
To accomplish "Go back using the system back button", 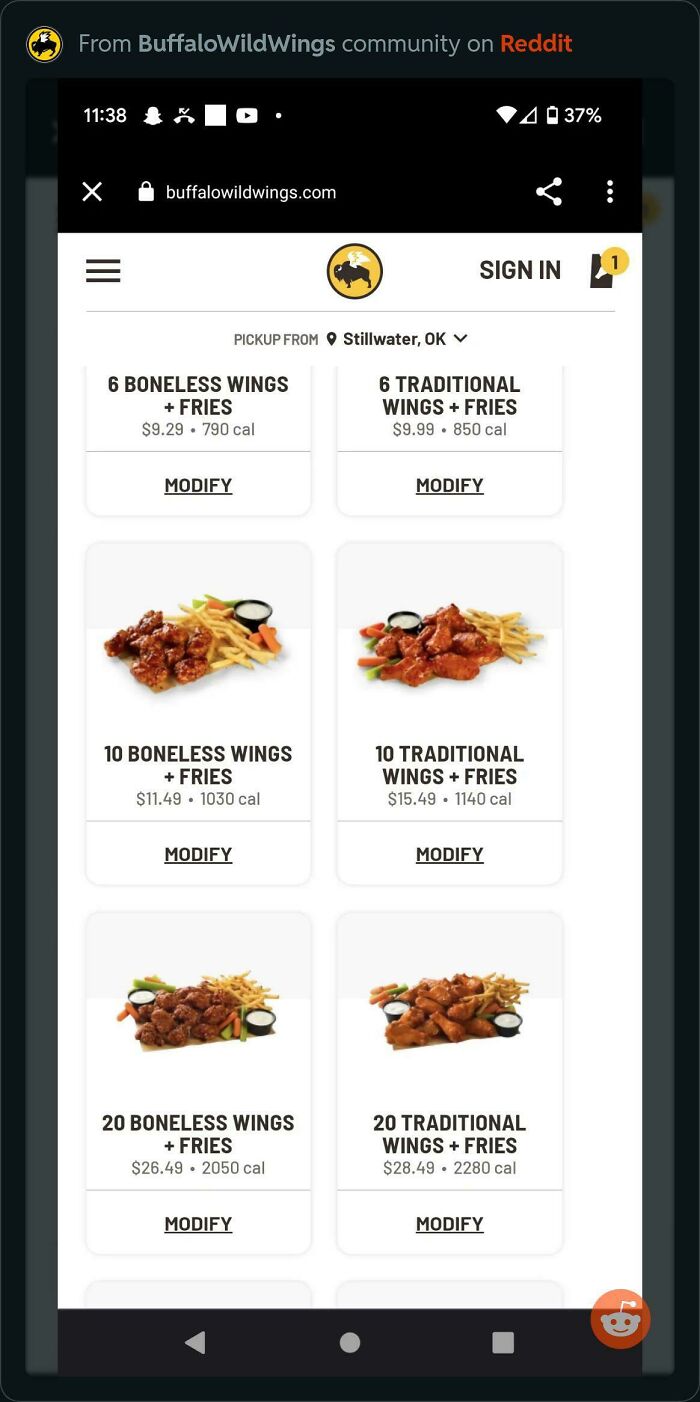I will click(195, 1342).
